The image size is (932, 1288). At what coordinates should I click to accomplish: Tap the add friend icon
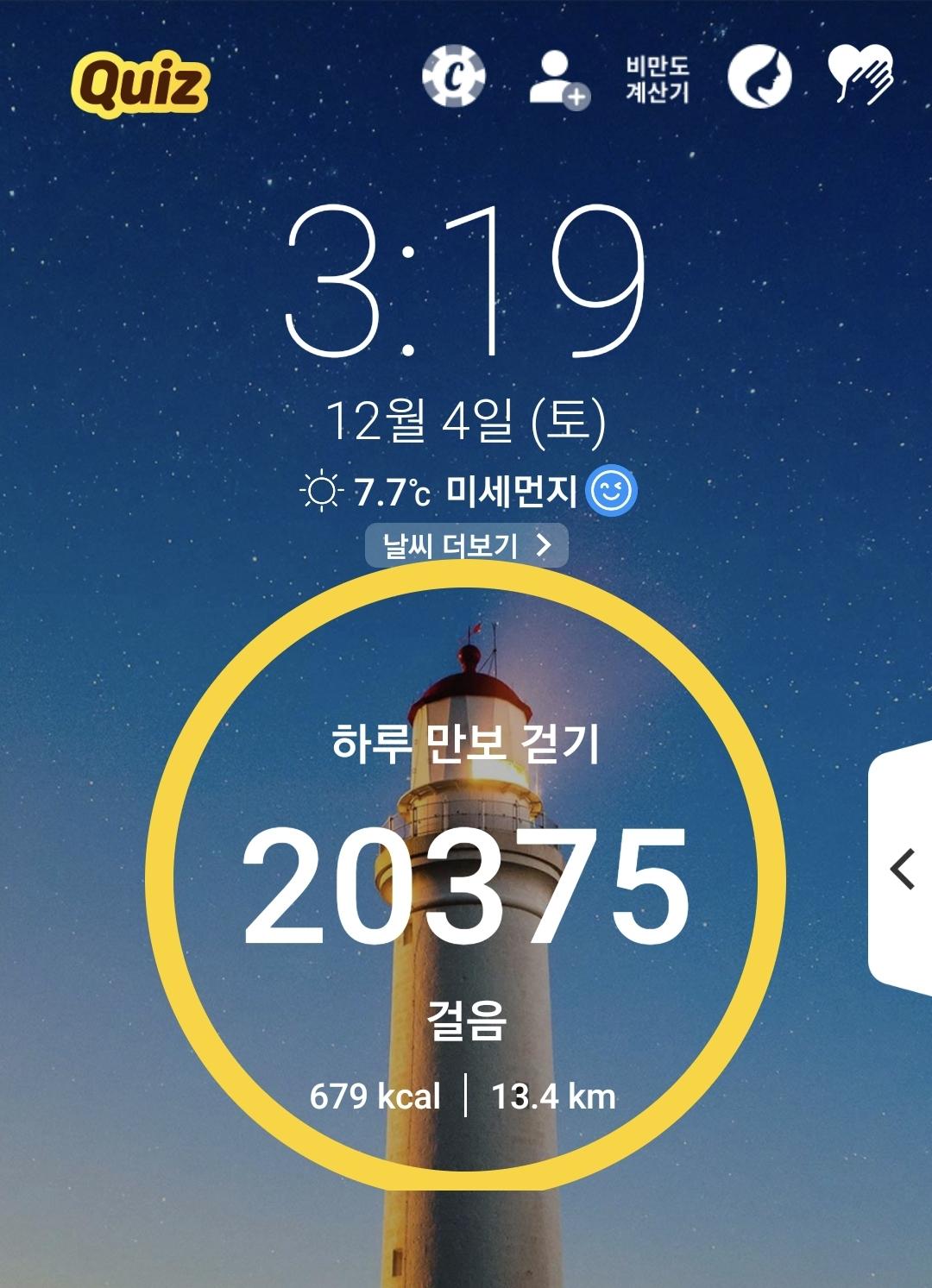pyautogui.click(x=557, y=78)
